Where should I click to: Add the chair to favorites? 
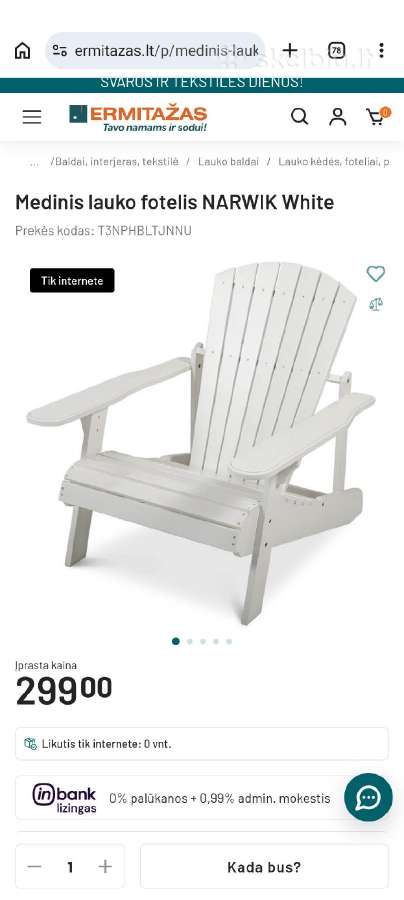click(x=376, y=274)
